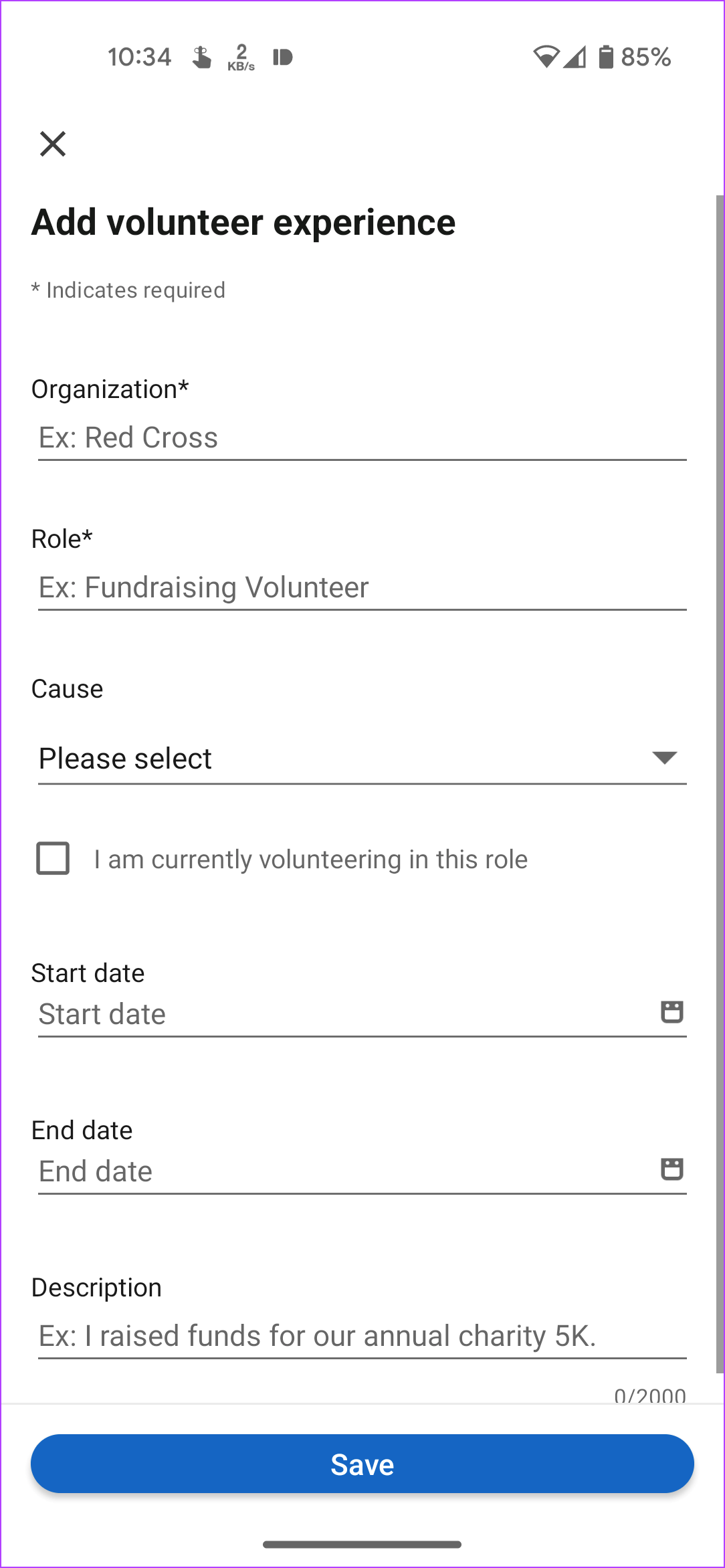Screen dimensions: 725x1568
Task: Open the End date picker
Action: tap(362, 1171)
